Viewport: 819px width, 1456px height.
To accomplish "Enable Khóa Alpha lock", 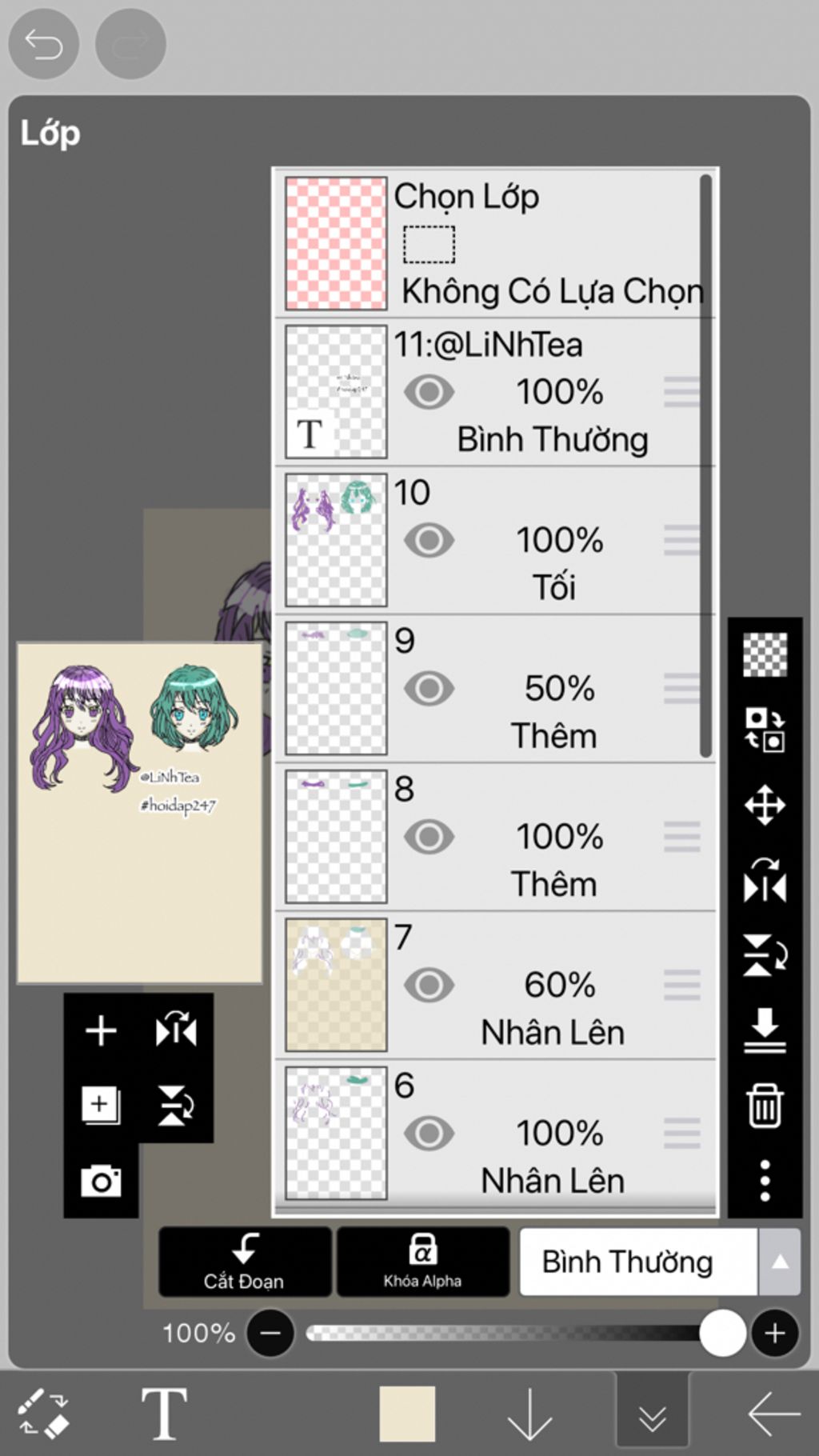I will click(422, 1262).
